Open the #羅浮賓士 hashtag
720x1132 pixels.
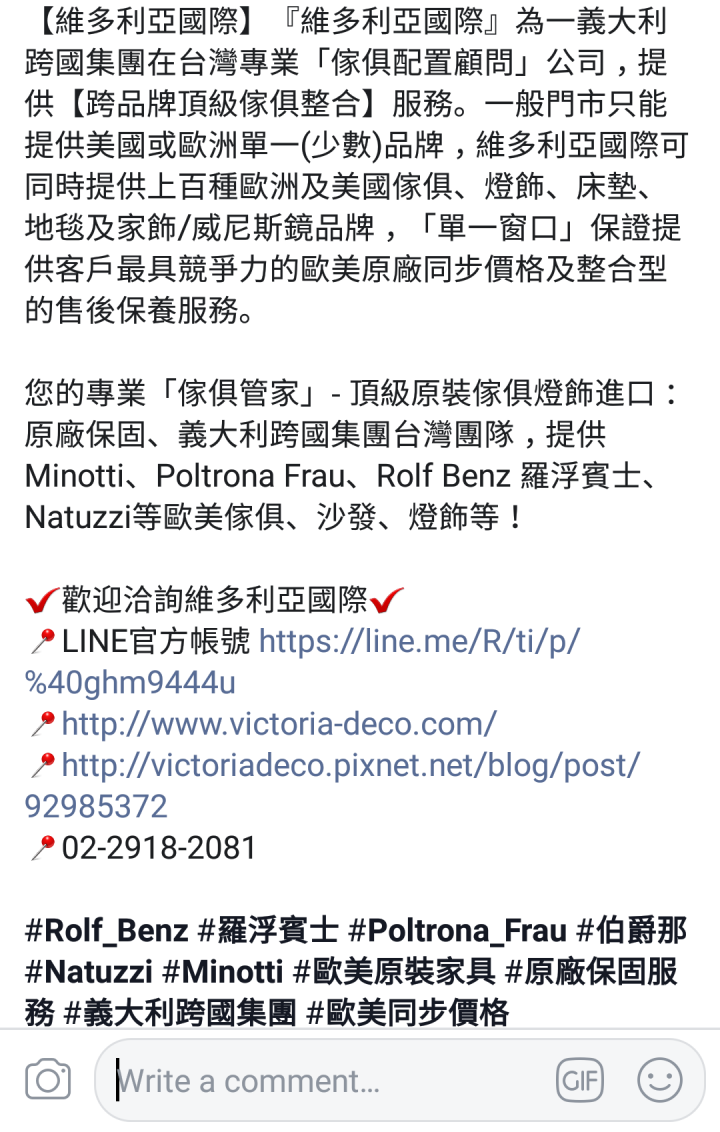pyautogui.click(x=268, y=931)
